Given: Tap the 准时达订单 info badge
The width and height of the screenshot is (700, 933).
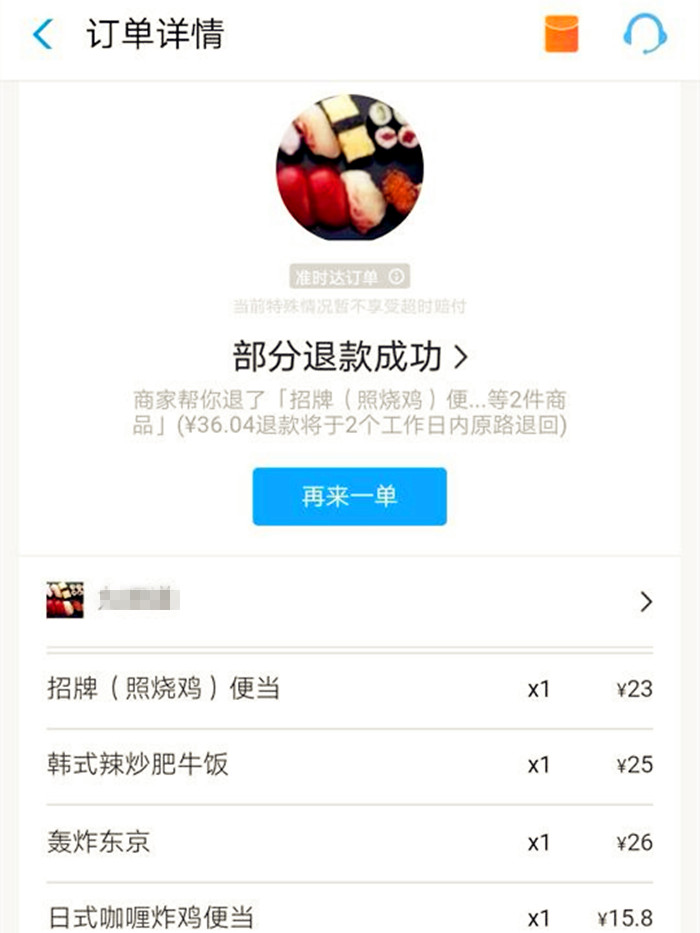Looking at the screenshot, I should tap(349, 277).
